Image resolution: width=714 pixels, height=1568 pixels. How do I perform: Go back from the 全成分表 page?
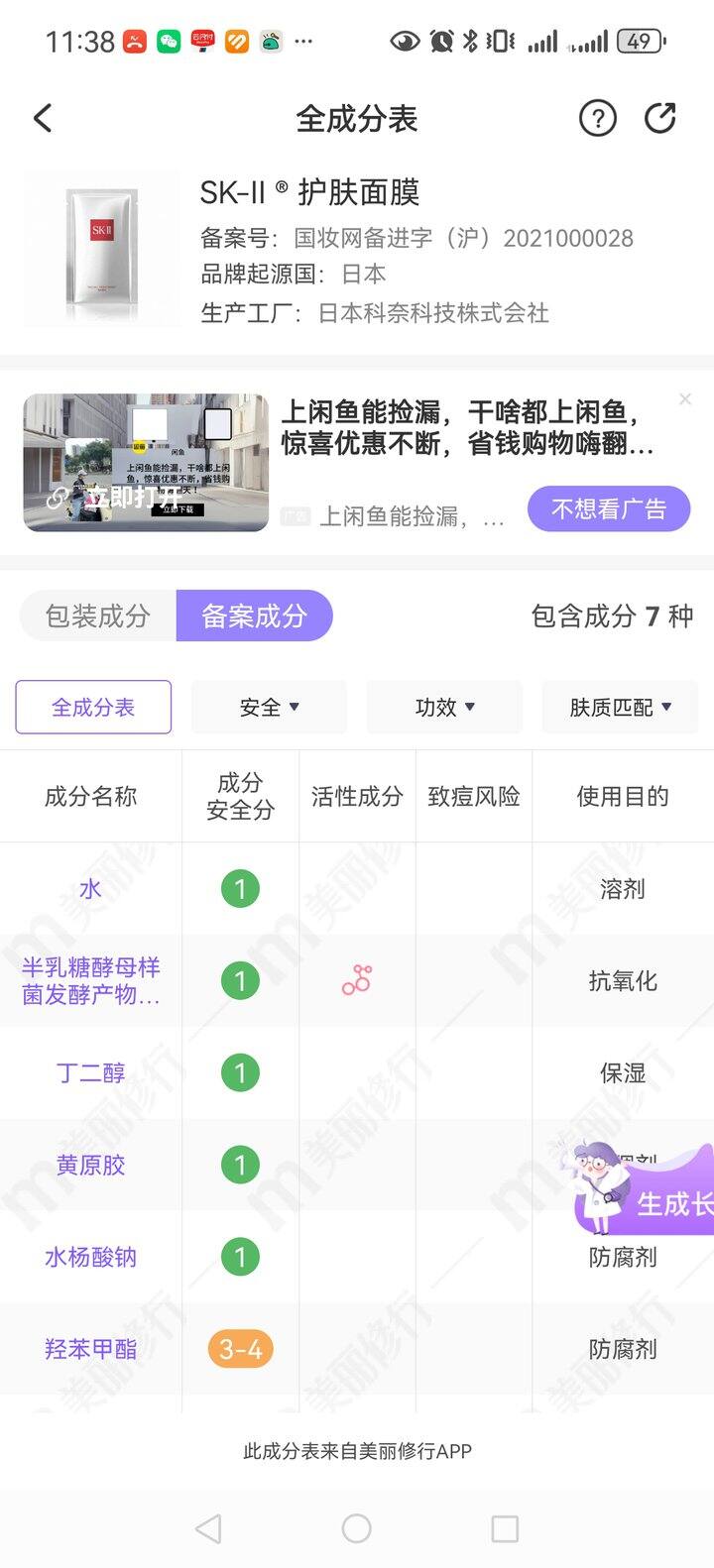43,119
